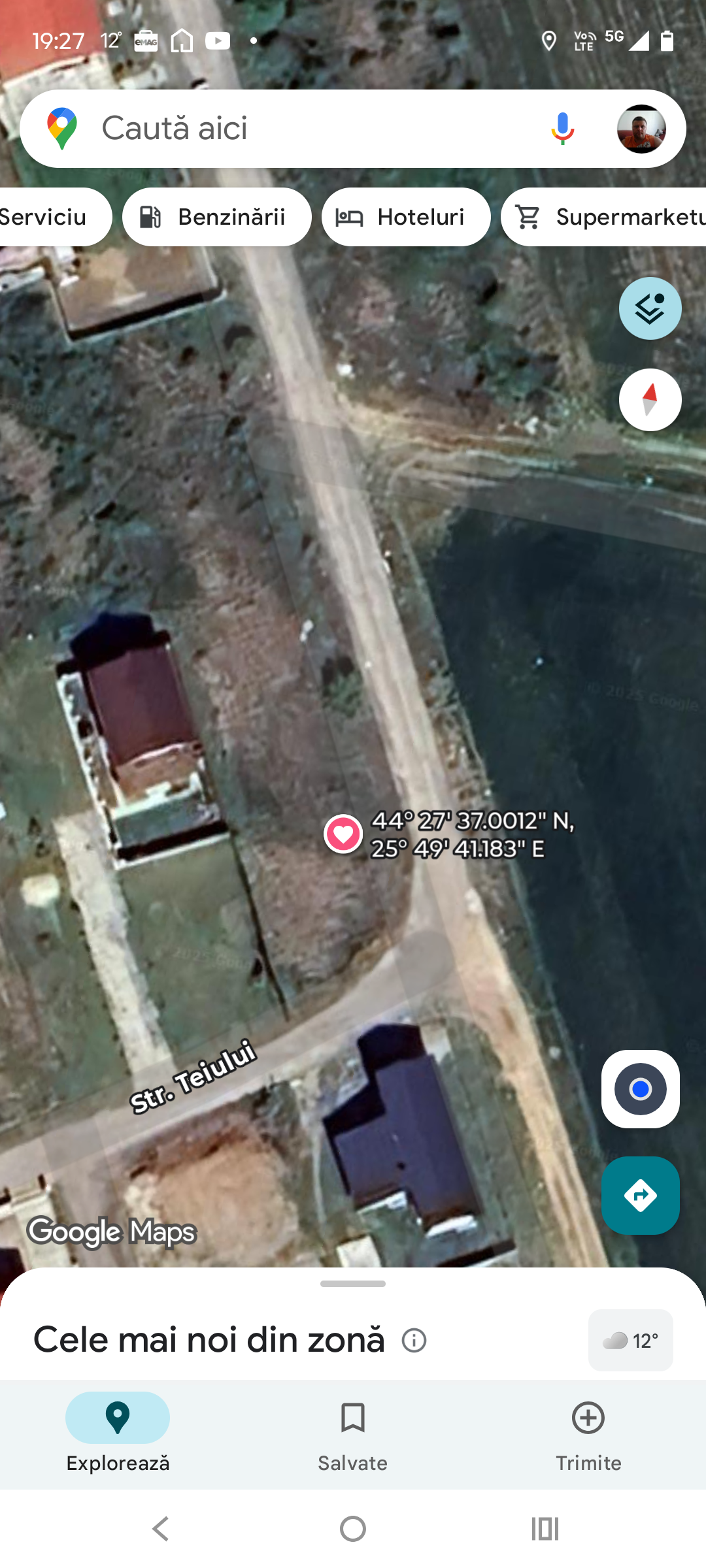Open directions with the blue arrow button
706x1568 pixels.
click(640, 1196)
